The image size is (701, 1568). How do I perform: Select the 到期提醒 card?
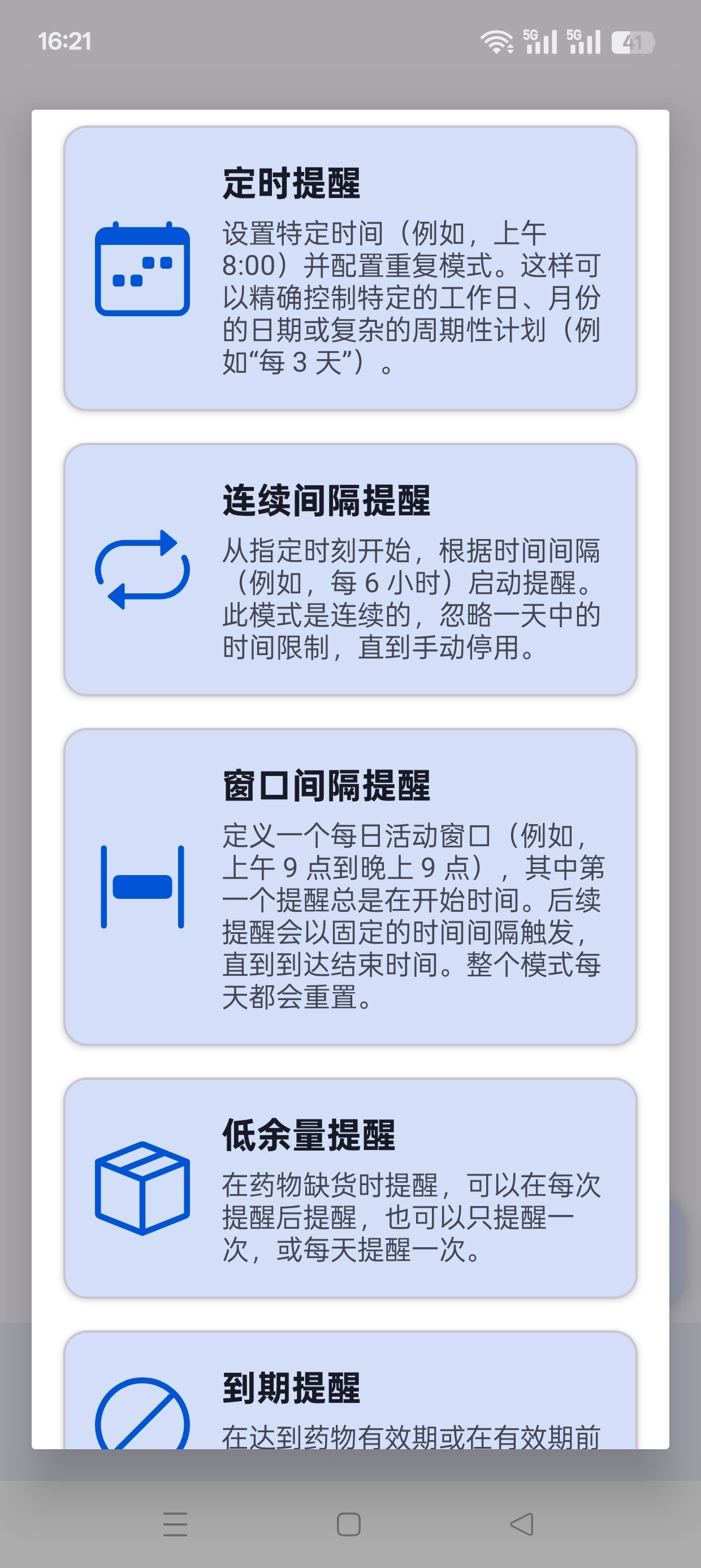point(350,1390)
